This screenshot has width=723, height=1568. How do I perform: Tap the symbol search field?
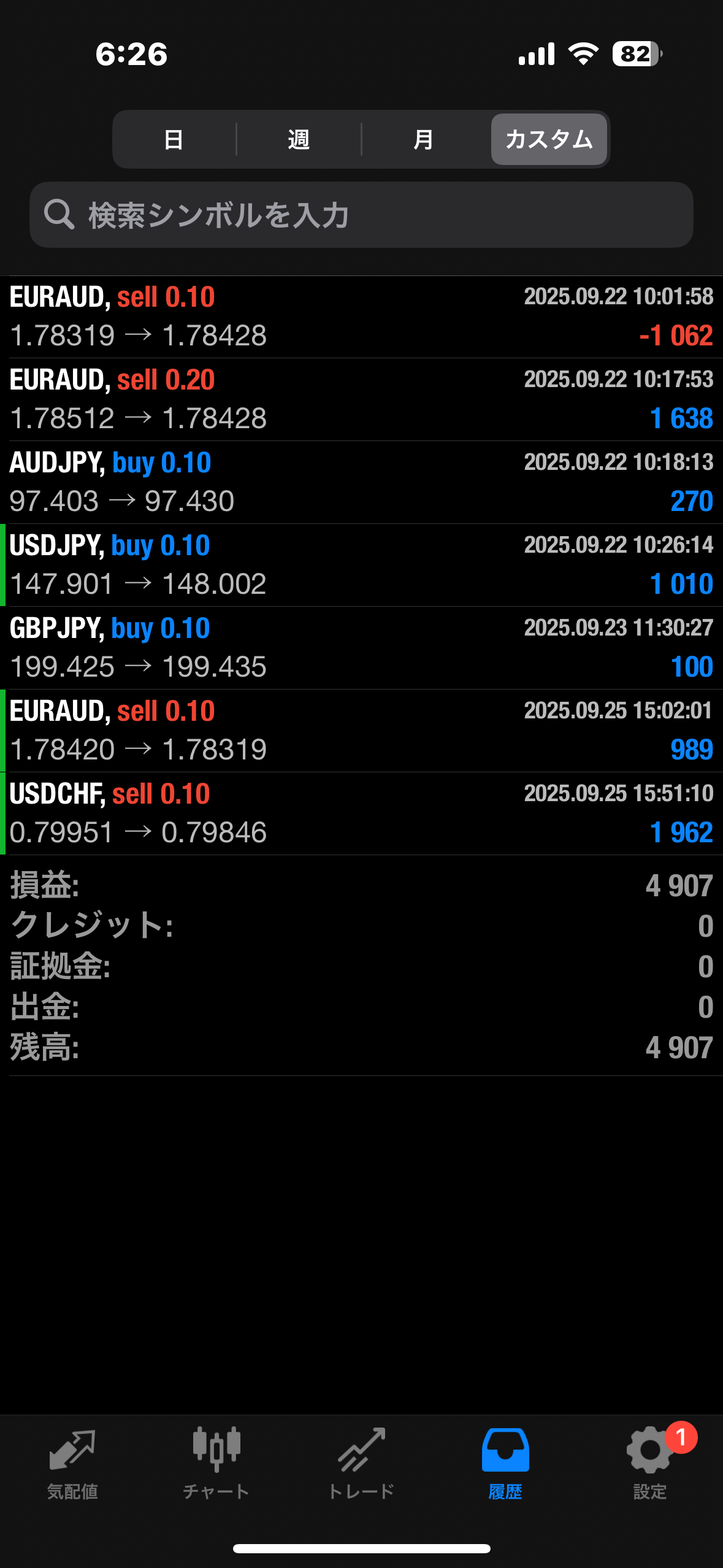(361, 215)
